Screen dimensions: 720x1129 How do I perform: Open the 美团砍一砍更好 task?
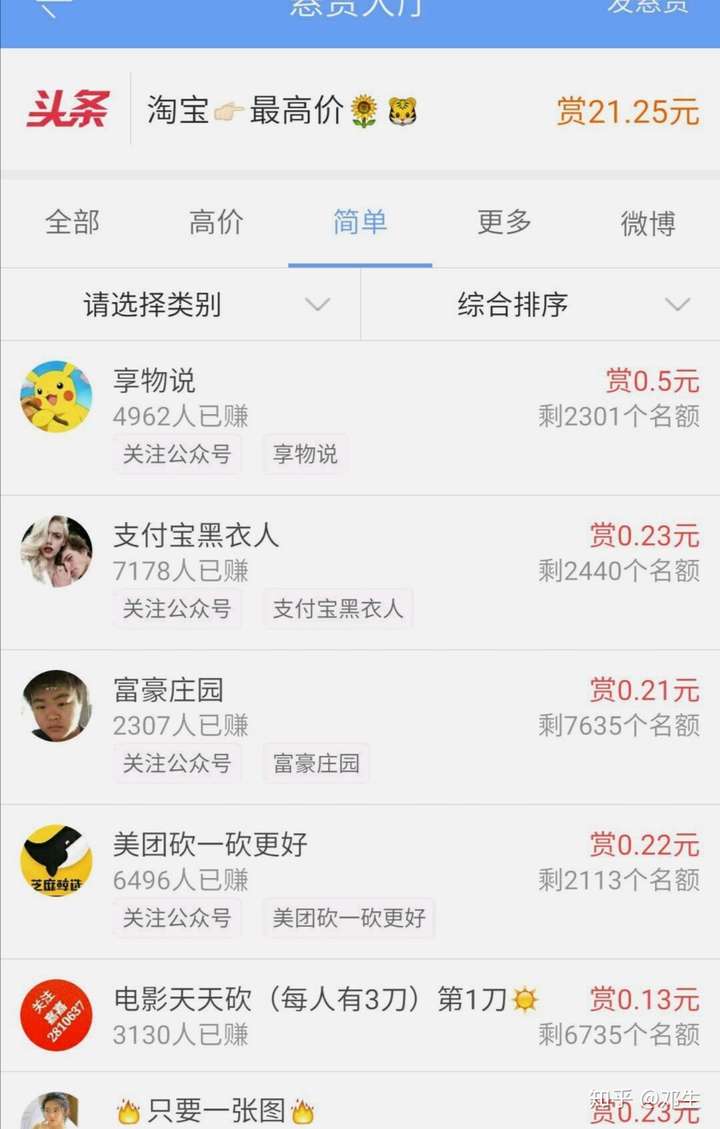click(x=360, y=881)
